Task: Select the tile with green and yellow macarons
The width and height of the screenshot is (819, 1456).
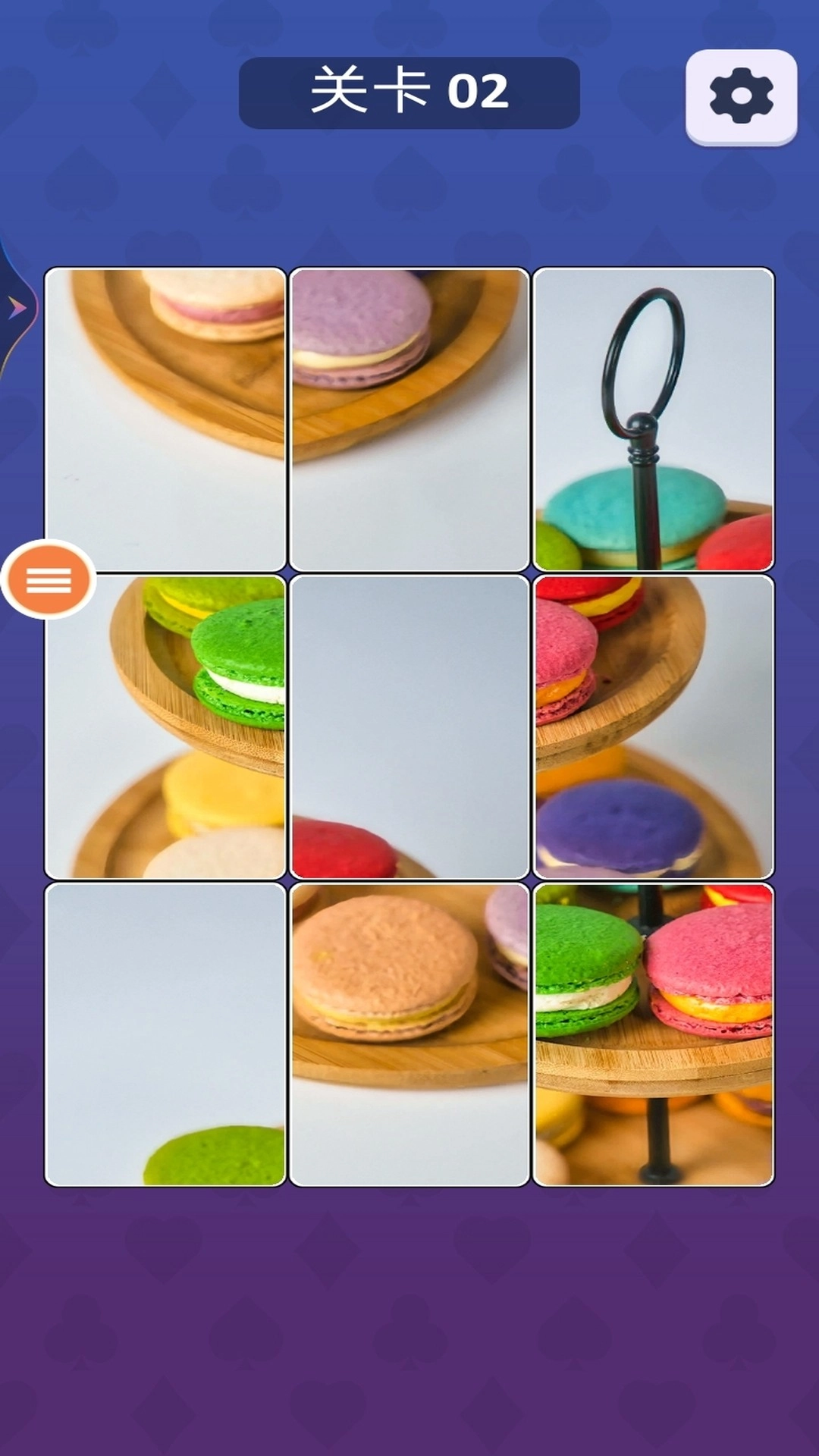Action: tap(165, 726)
